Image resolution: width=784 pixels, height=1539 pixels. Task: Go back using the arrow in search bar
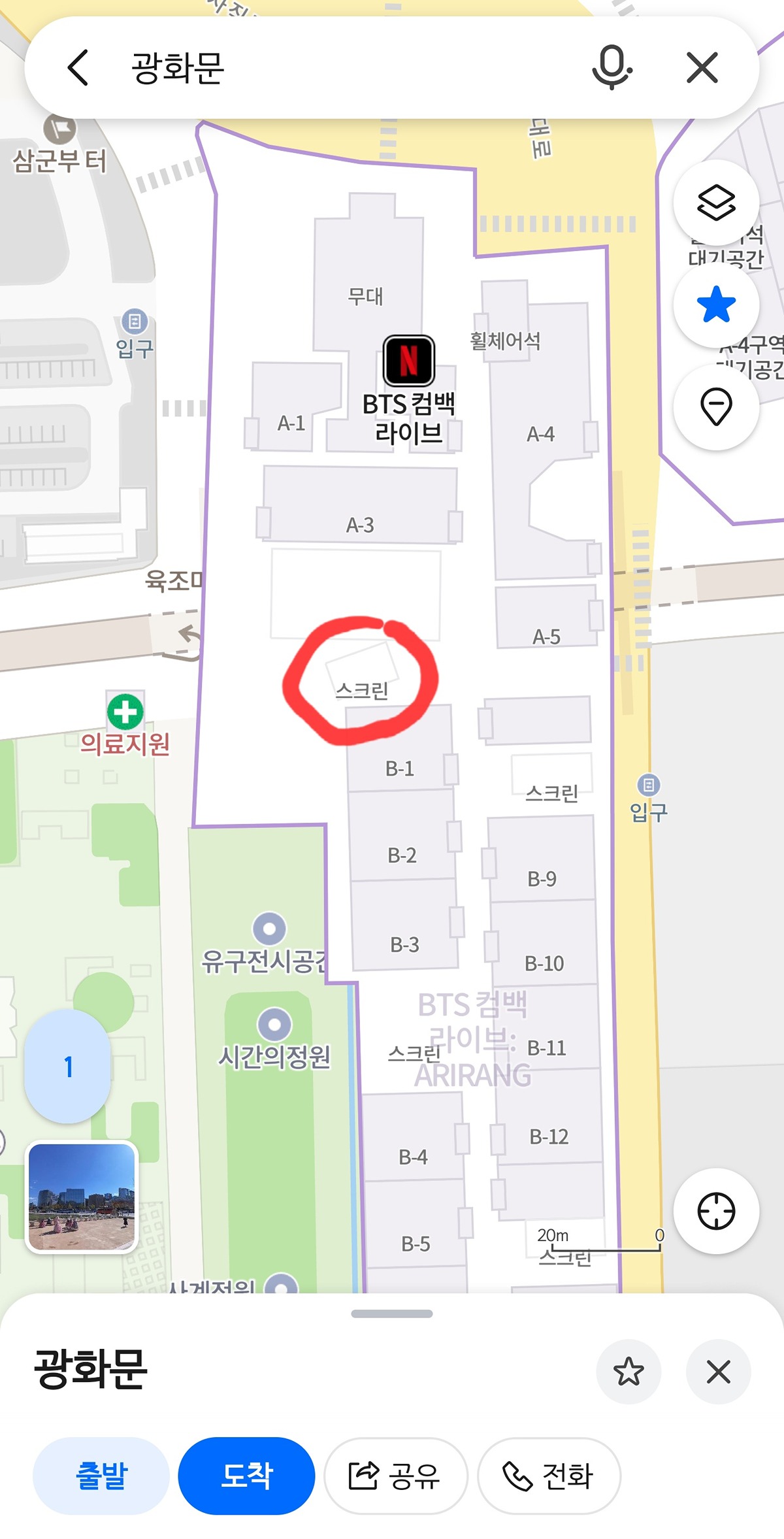pyautogui.click(x=78, y=67)
